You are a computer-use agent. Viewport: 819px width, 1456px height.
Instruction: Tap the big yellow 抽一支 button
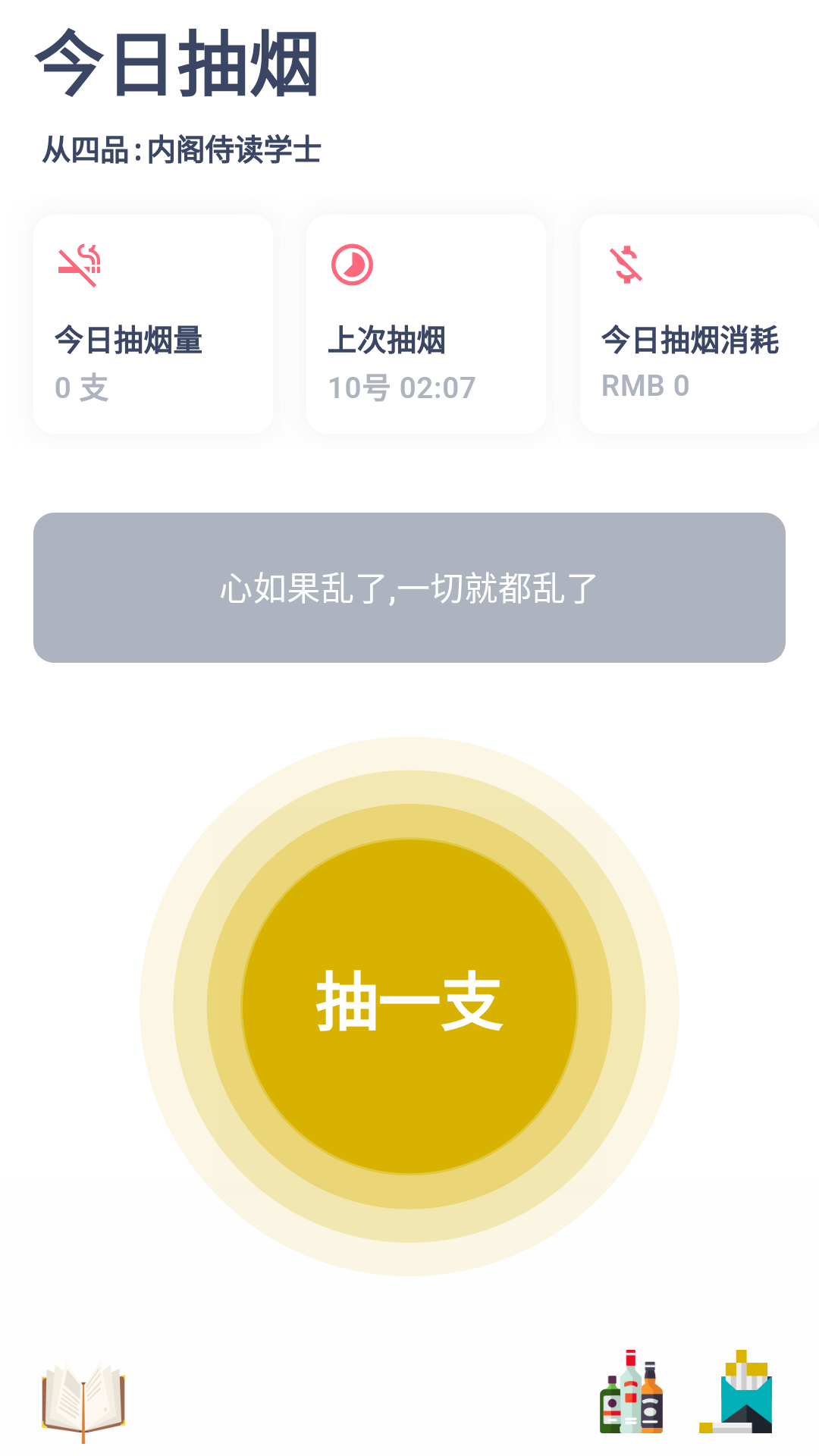pos(408,1001)
